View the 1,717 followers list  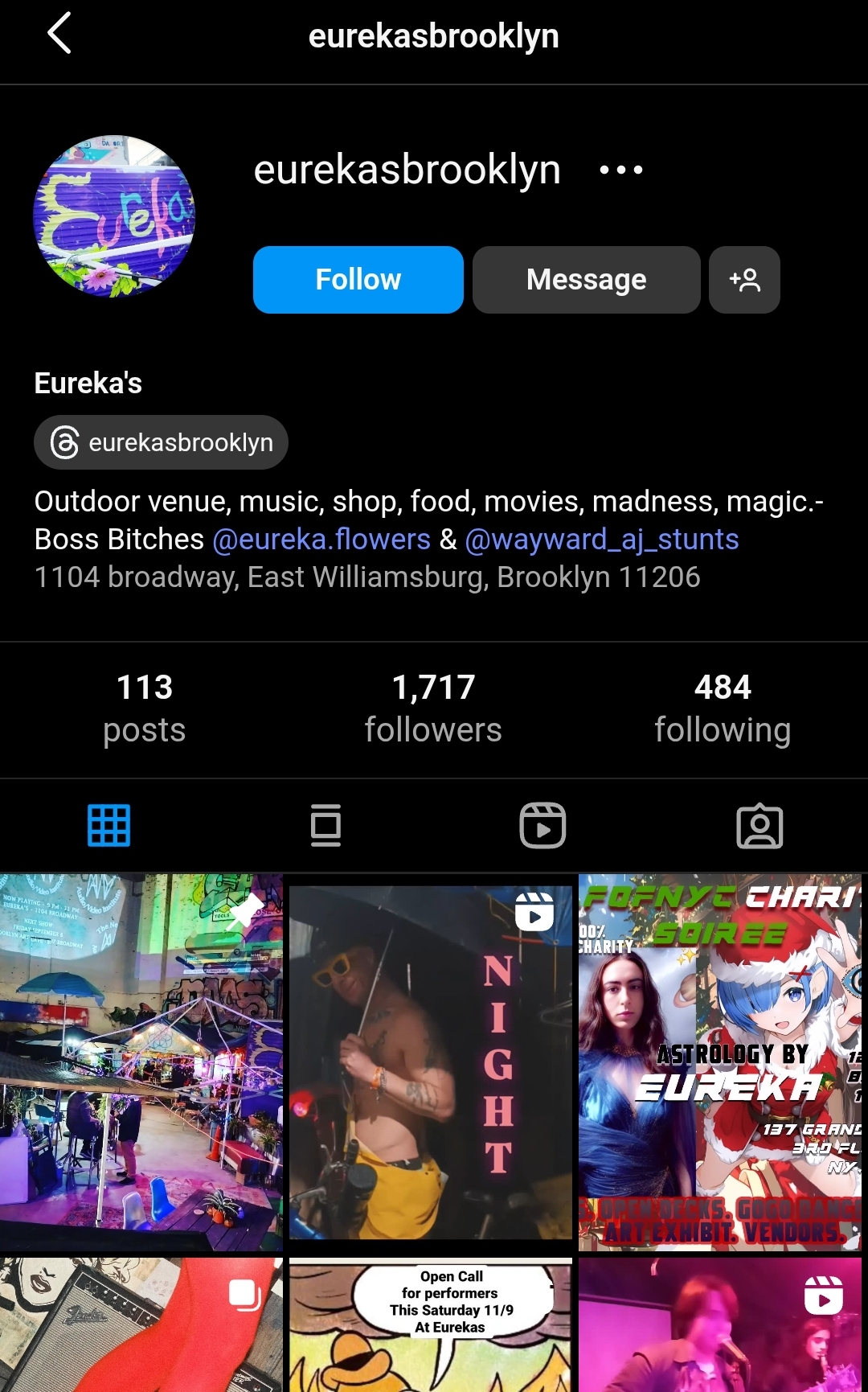point(433,709)
